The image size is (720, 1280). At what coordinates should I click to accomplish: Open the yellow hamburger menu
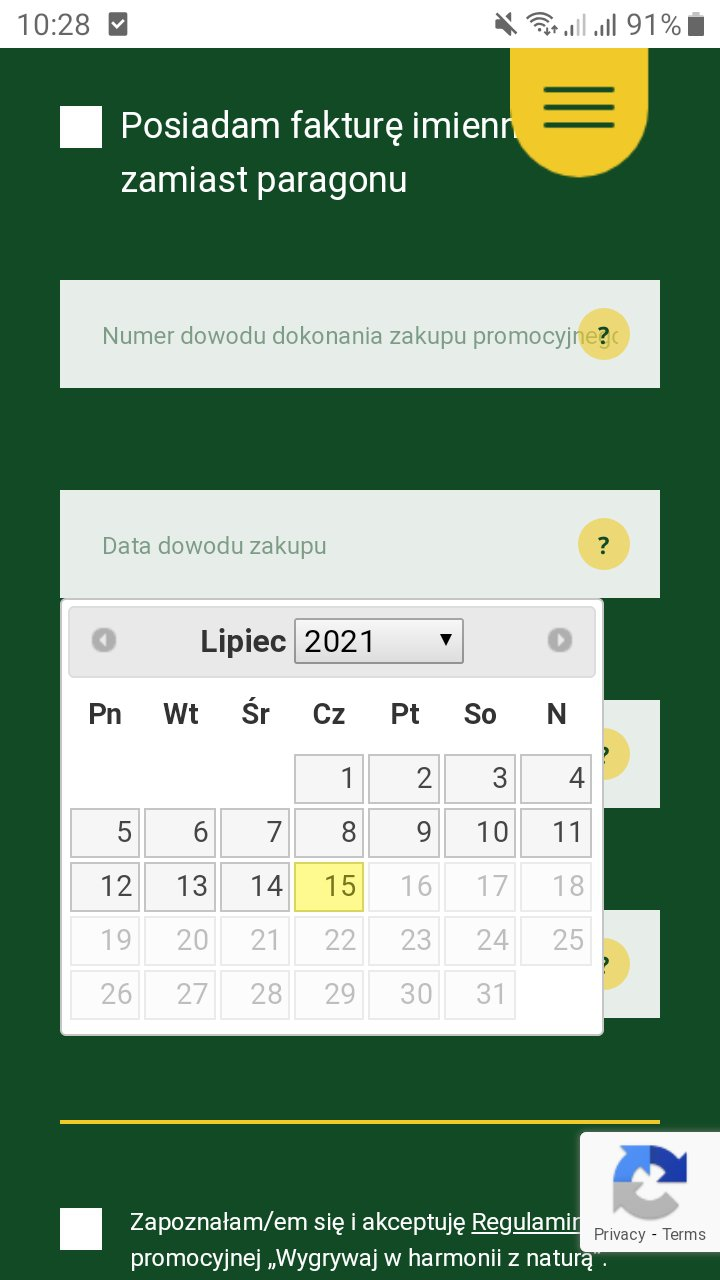579,108
